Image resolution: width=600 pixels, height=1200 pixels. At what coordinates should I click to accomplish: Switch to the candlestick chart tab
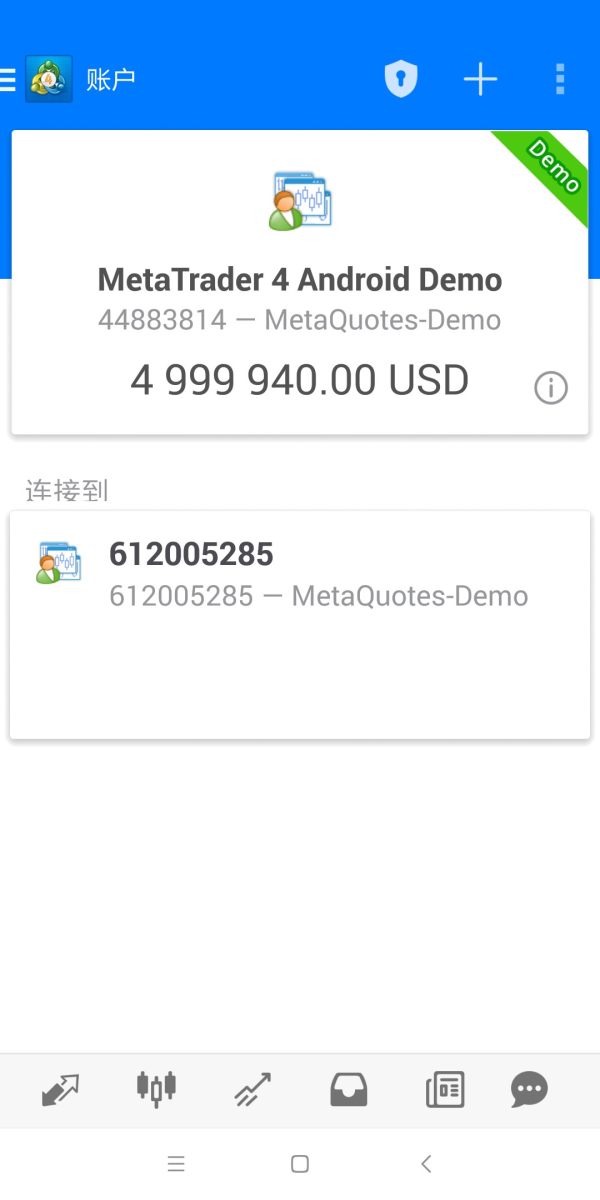(x=156, y=1089)
